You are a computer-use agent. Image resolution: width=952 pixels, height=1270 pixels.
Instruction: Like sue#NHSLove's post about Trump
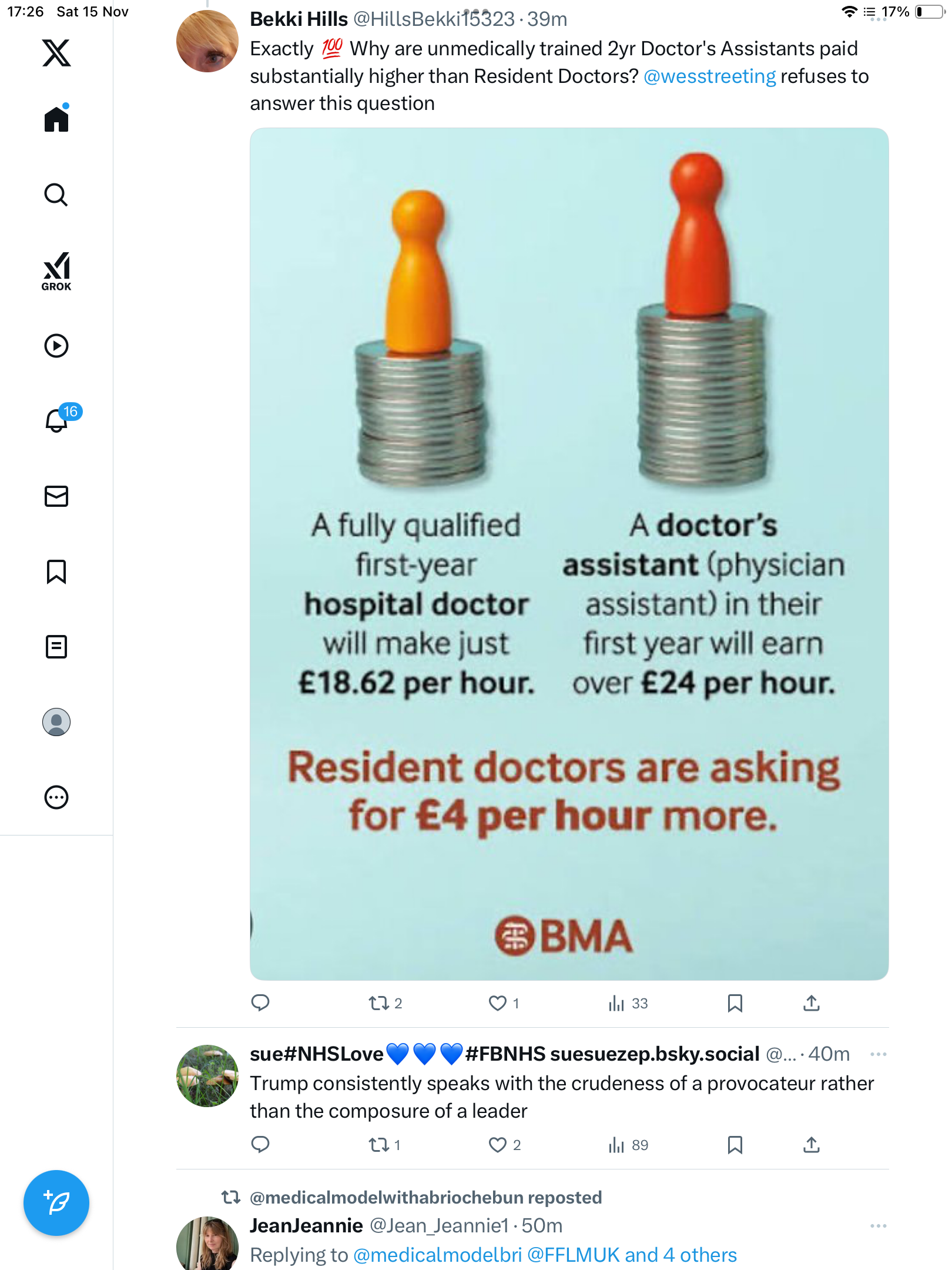click(x=498, y=1144)
